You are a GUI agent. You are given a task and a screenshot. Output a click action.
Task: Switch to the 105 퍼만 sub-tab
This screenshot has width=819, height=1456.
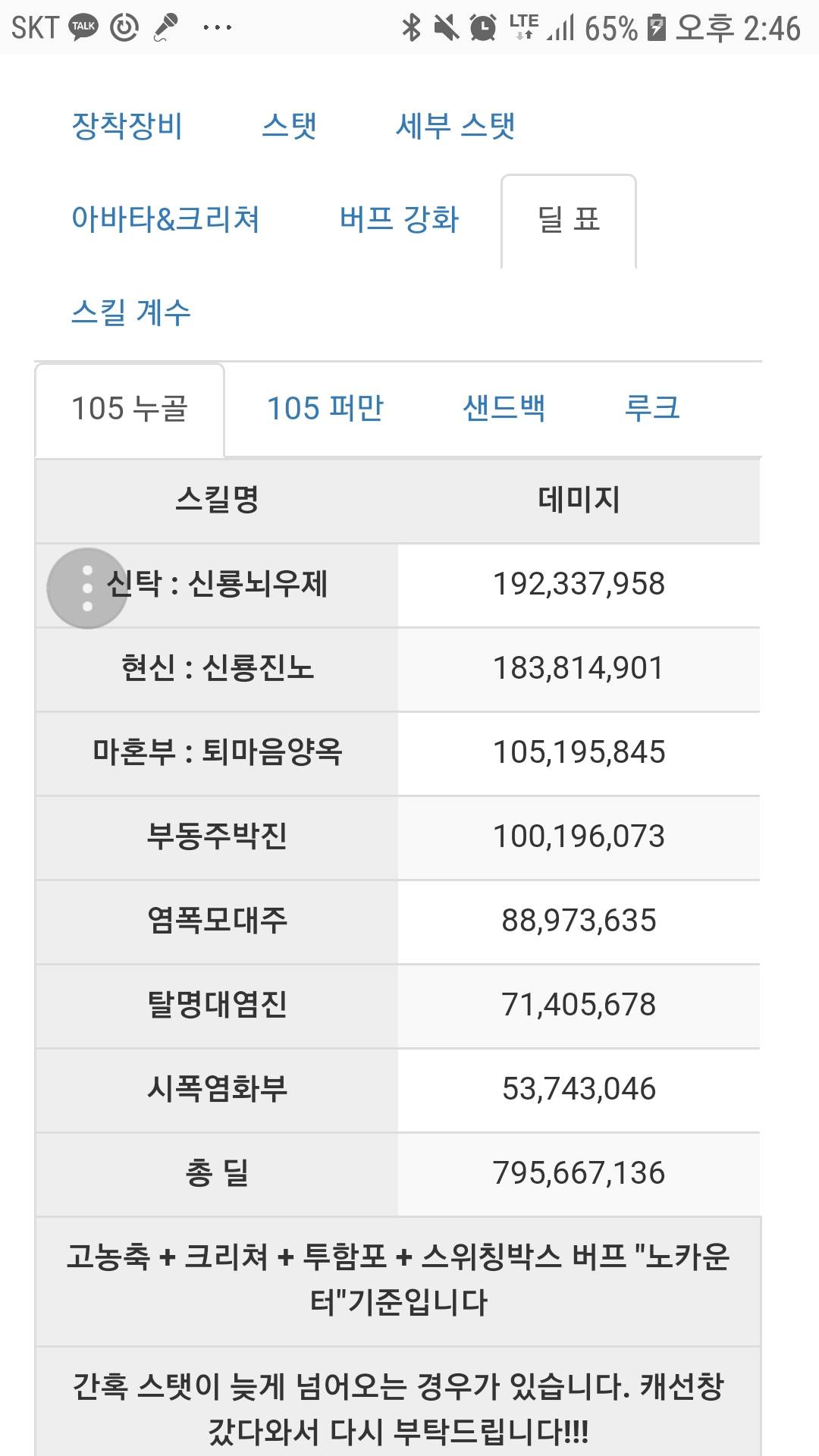click(x=325, y=409)
